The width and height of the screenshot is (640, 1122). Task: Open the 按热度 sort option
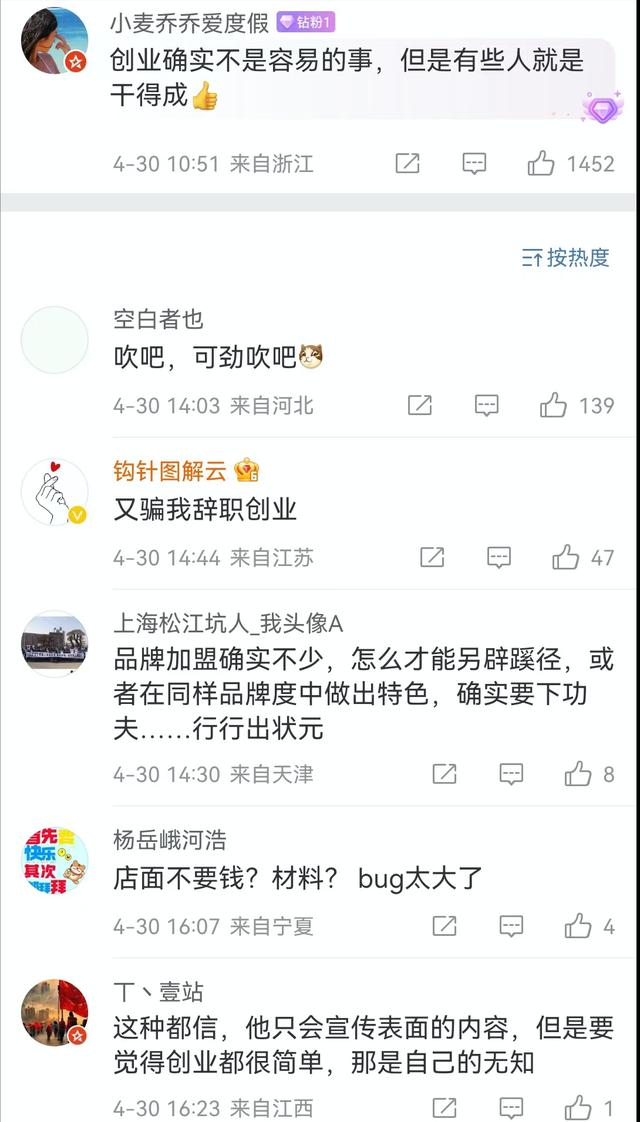(x=566, y=257)
